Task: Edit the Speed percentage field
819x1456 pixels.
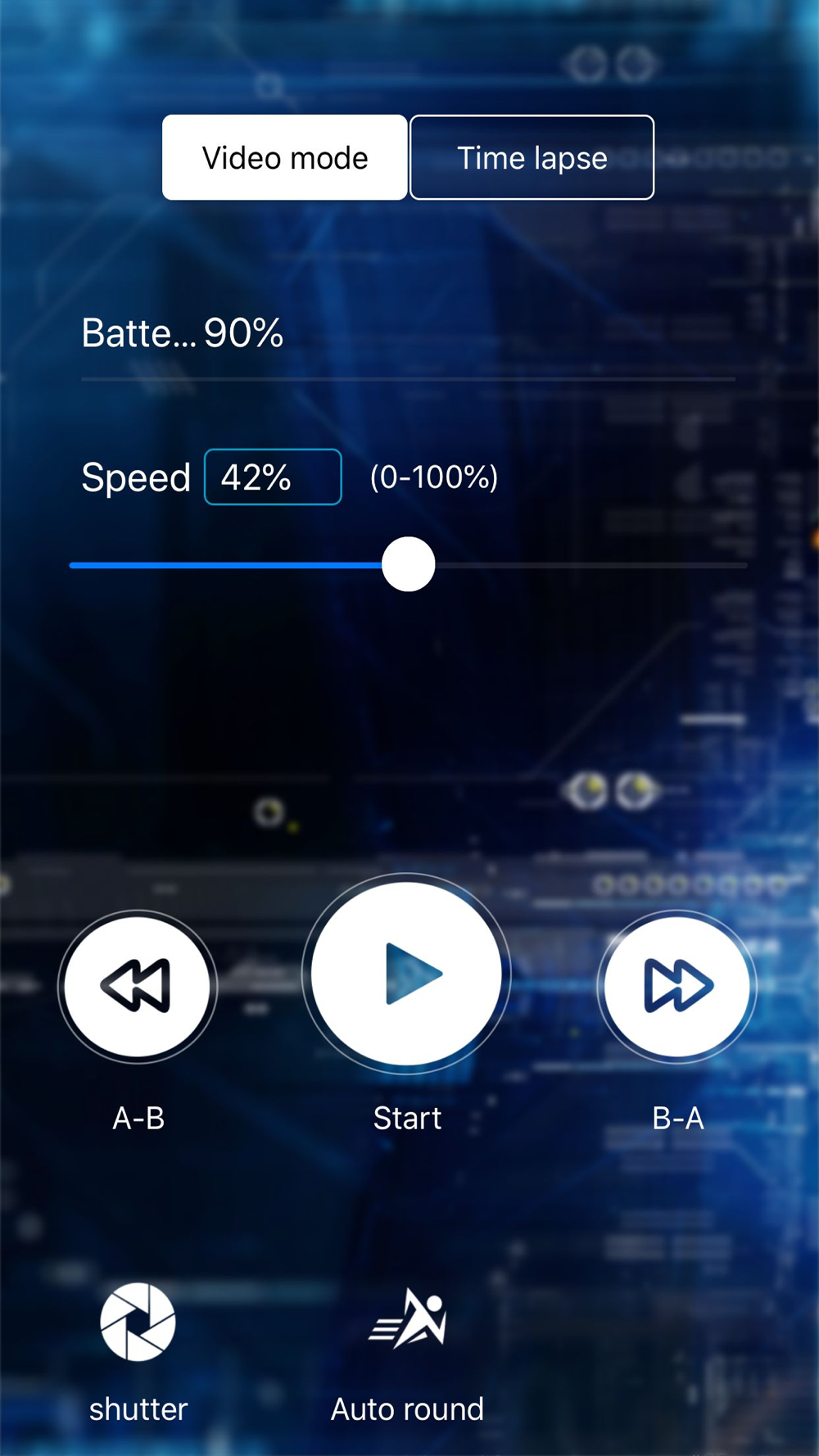Action: pos(273,477)
